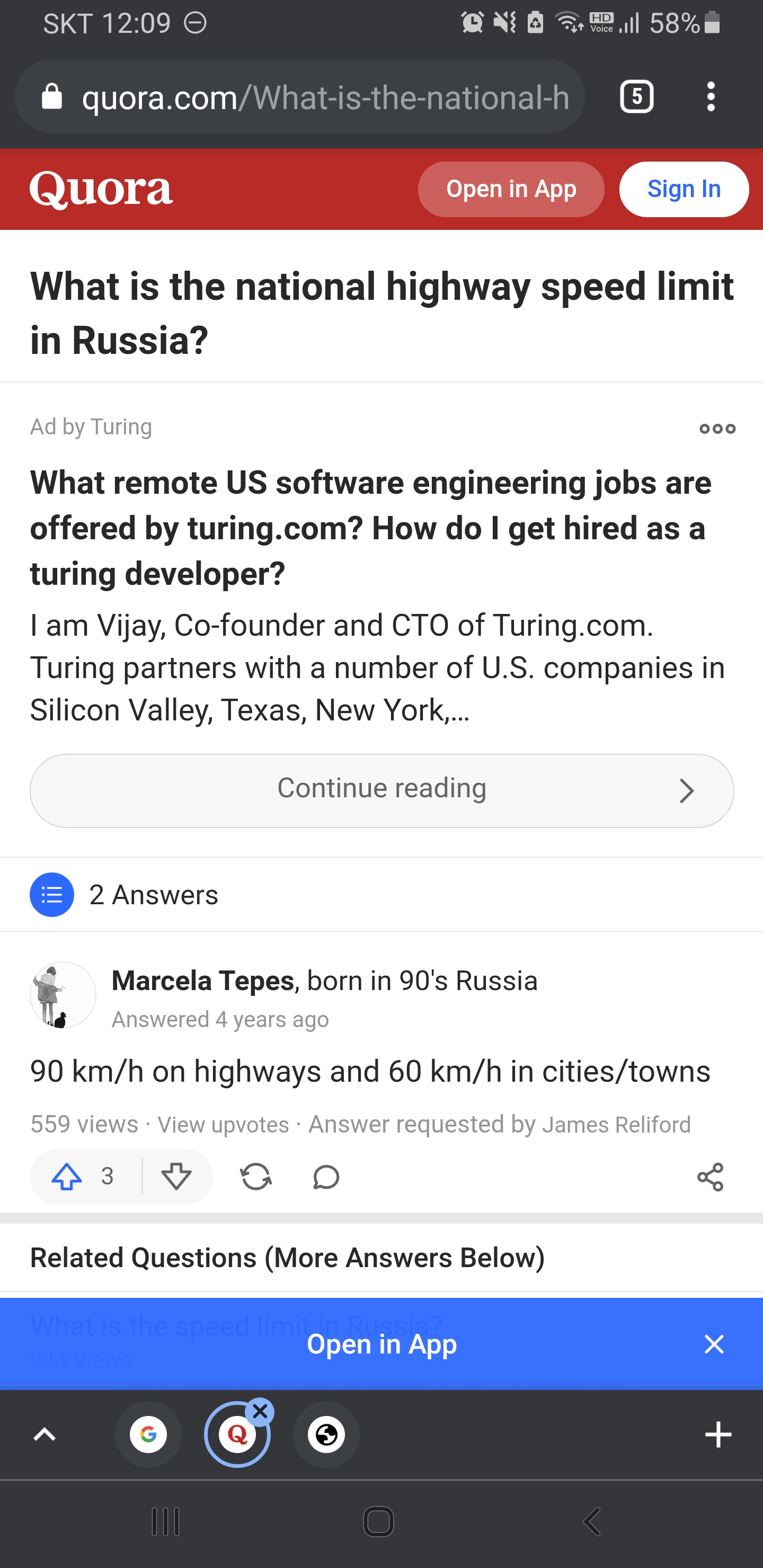The width and height of the screenshot is (763, 1568).
Task: Tap Continue reading on the Turing ad
Action: 382,790
